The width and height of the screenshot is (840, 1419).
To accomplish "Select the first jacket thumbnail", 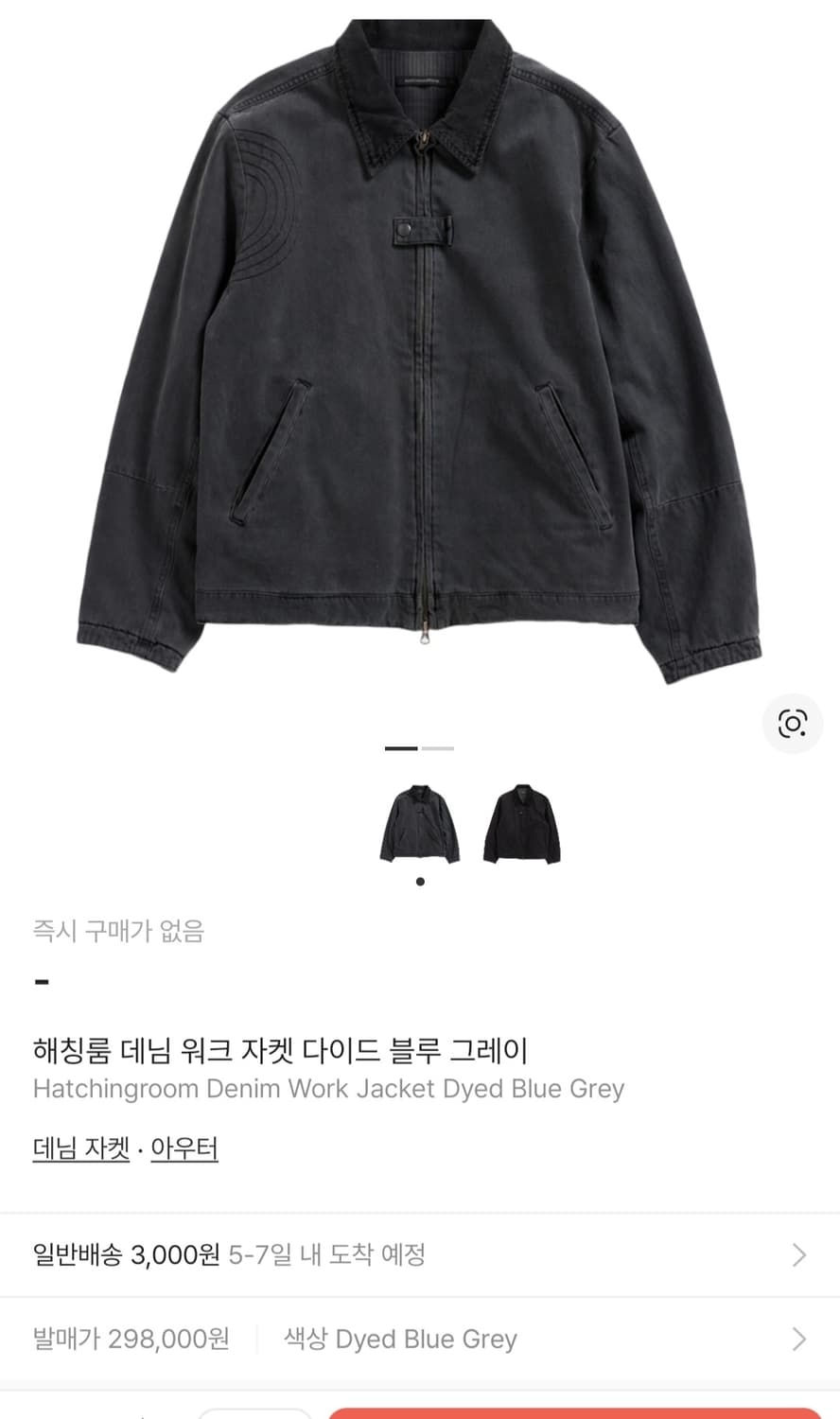I will pyautogui.click(x=419, y=822).
